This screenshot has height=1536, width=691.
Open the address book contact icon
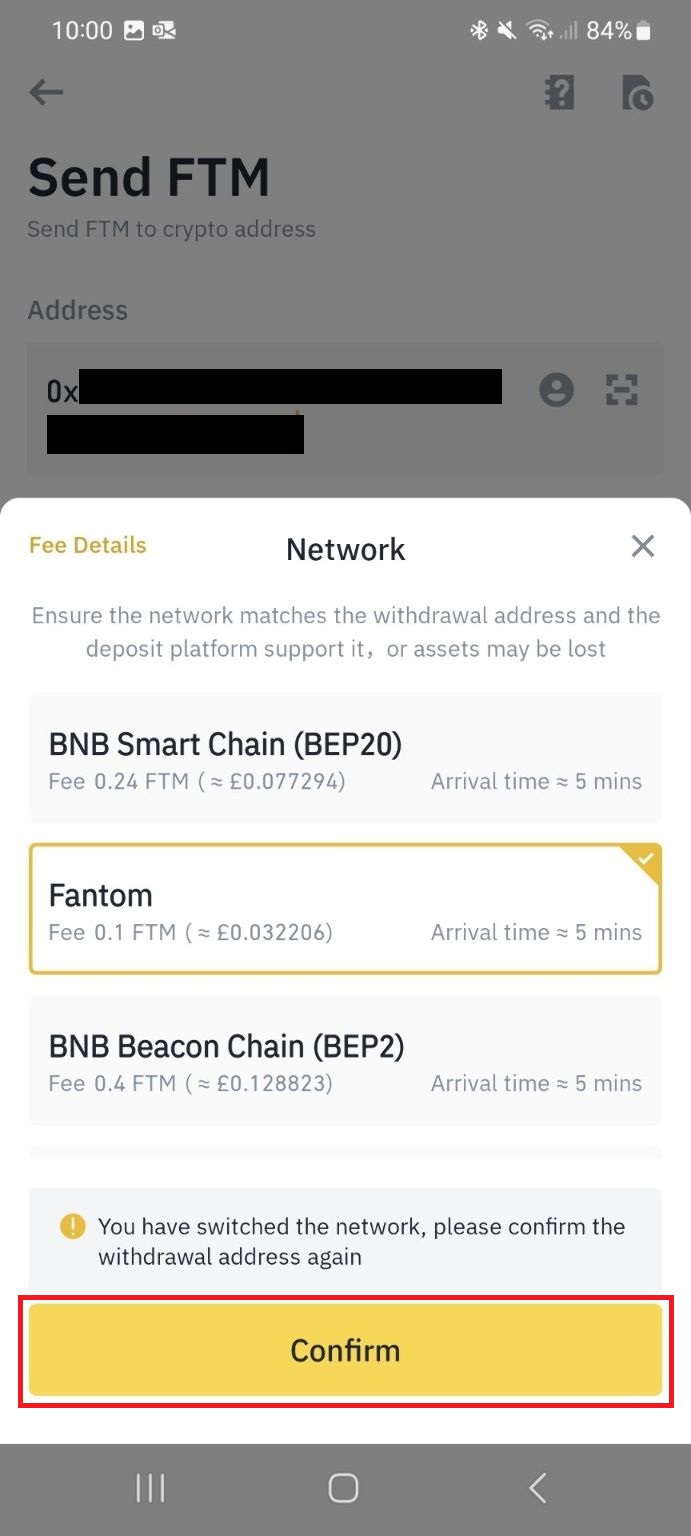[x=556, y=390]
